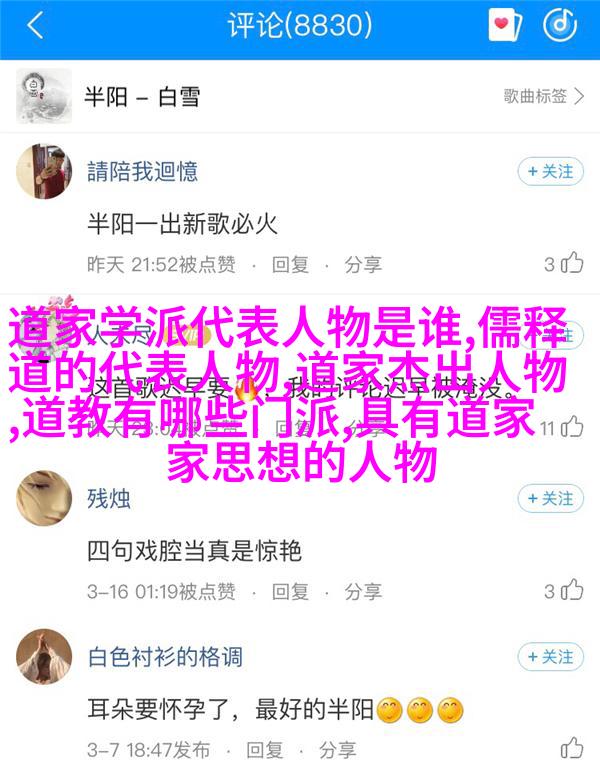Viewport: 600px width, 779px height.
Task: Follow the user 請陪我迴憶
Action: tap(550, 172)
